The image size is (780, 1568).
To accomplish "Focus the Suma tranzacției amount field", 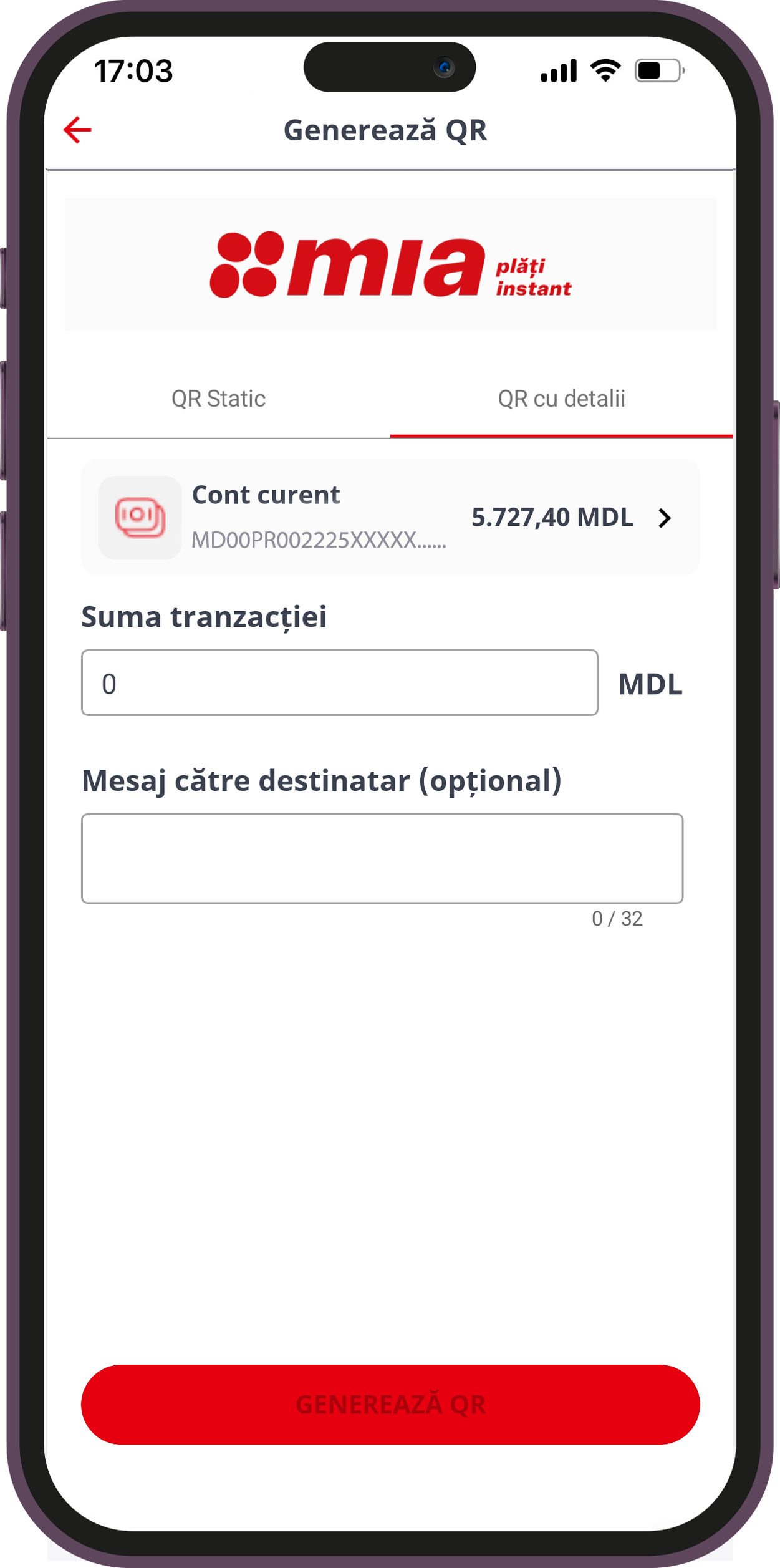I will 339,683.
